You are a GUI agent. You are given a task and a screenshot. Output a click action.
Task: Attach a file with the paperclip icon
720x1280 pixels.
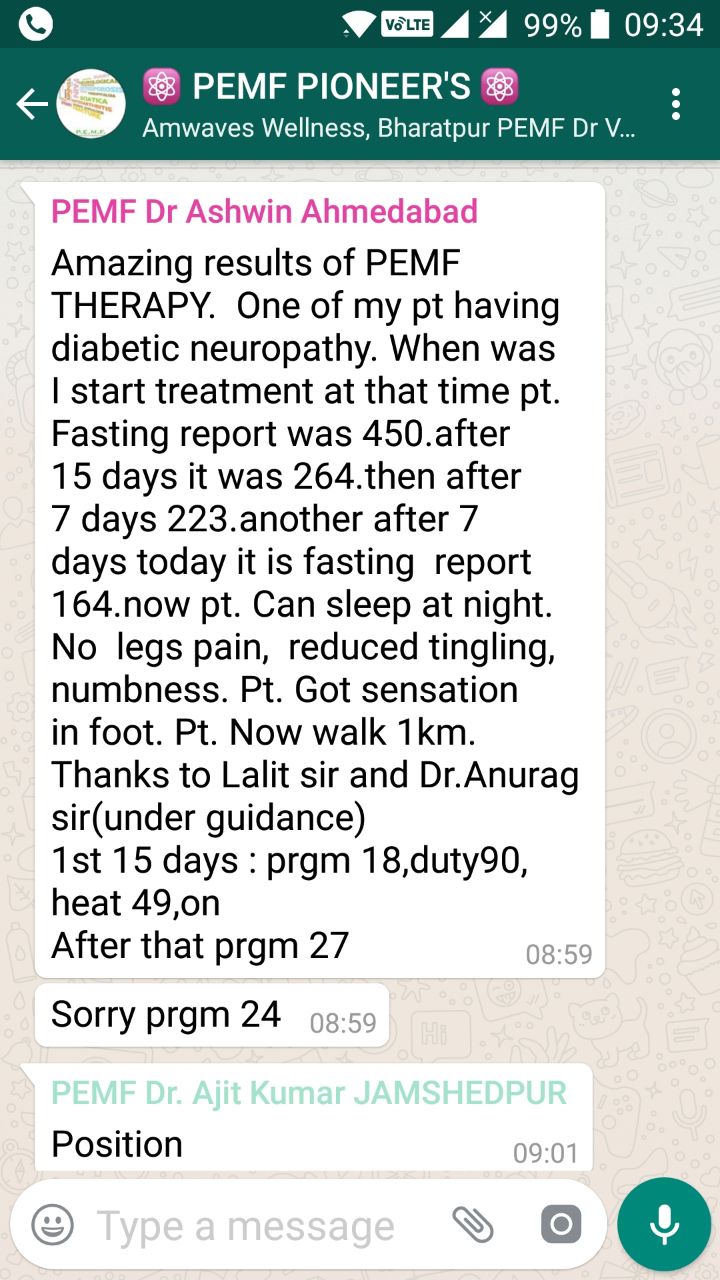[x=473, y=1225]
